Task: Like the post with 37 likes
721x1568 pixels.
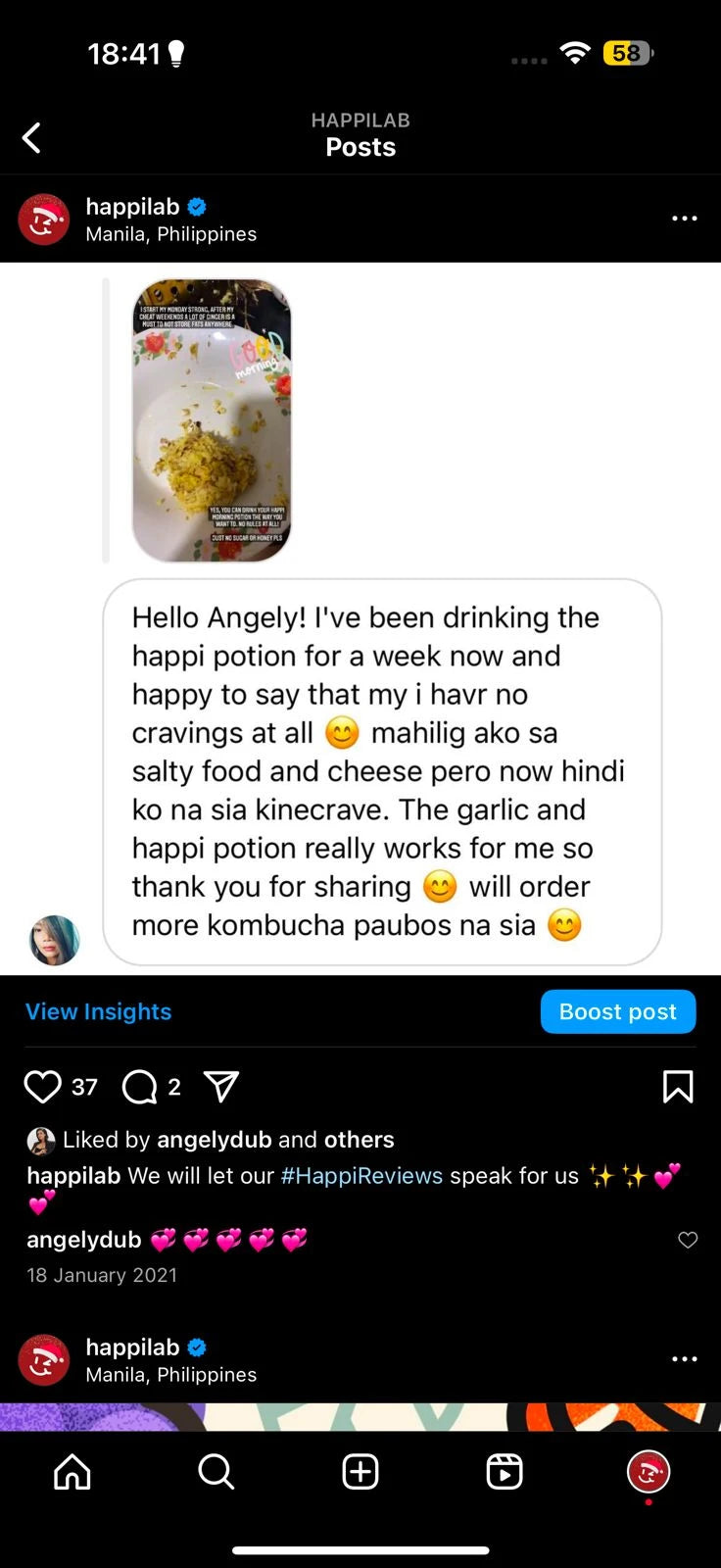Action: (42, 1086)
